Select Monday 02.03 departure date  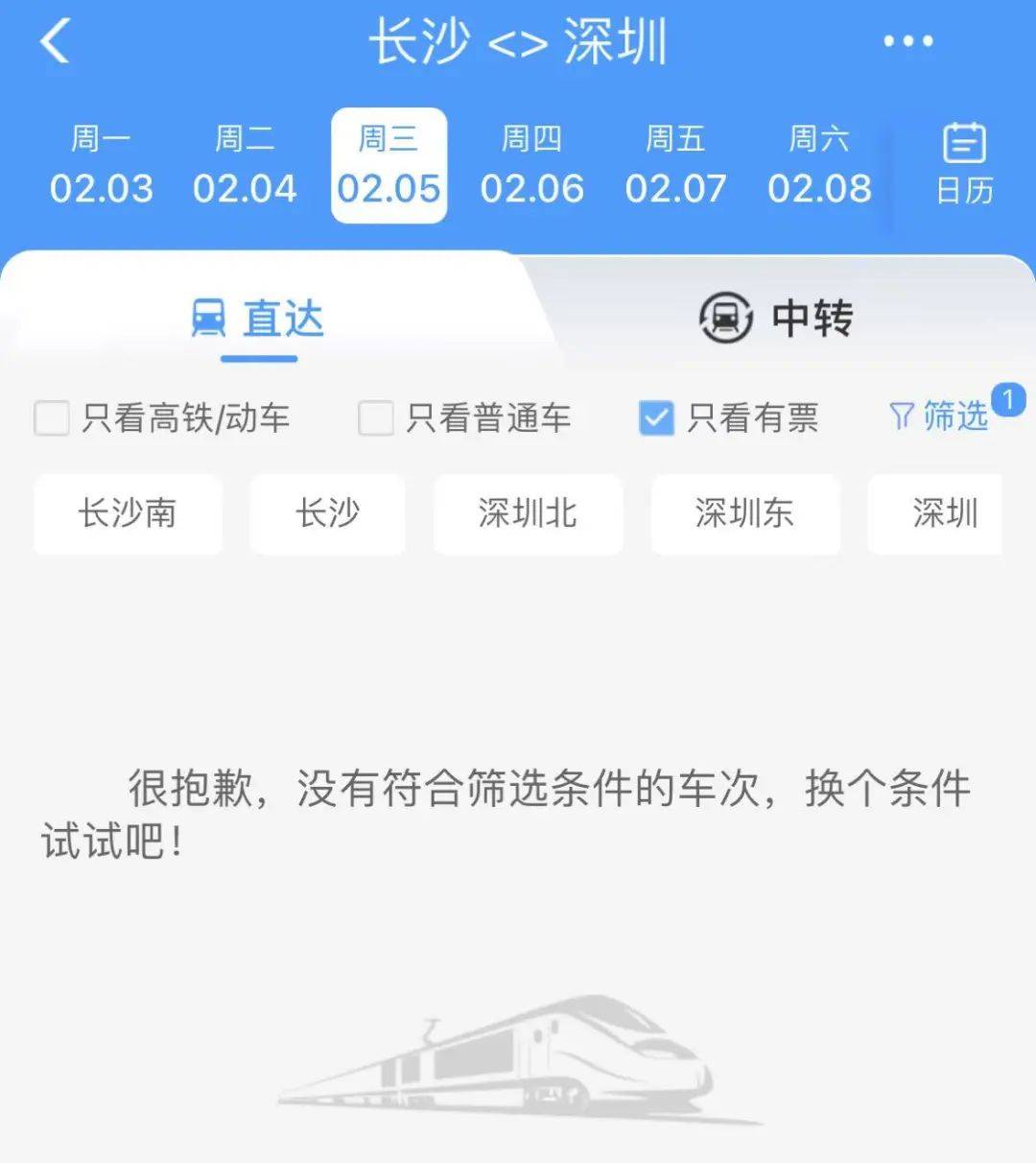(103, 165)
